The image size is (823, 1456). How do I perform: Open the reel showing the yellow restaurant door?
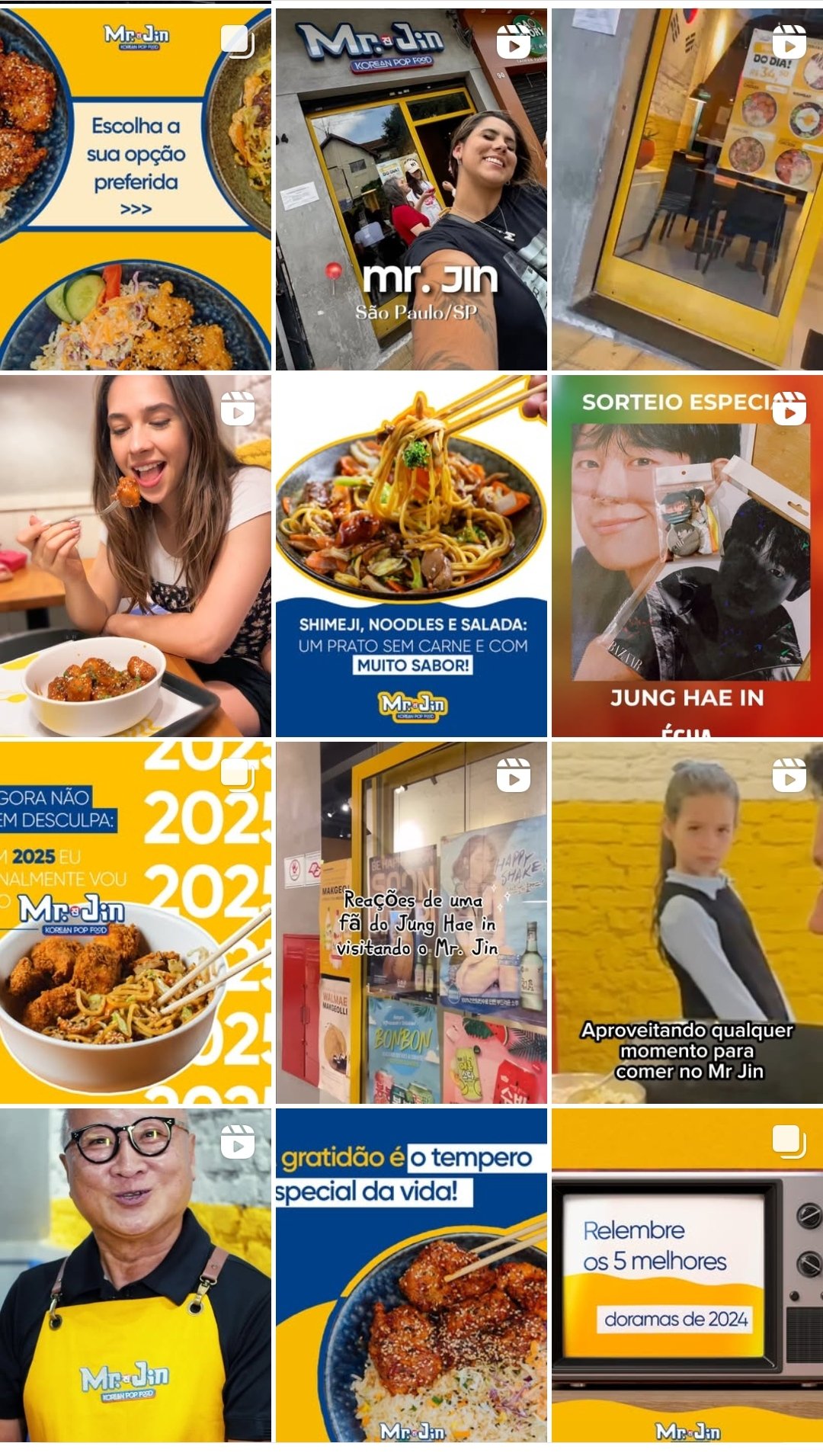pos(687,189)
